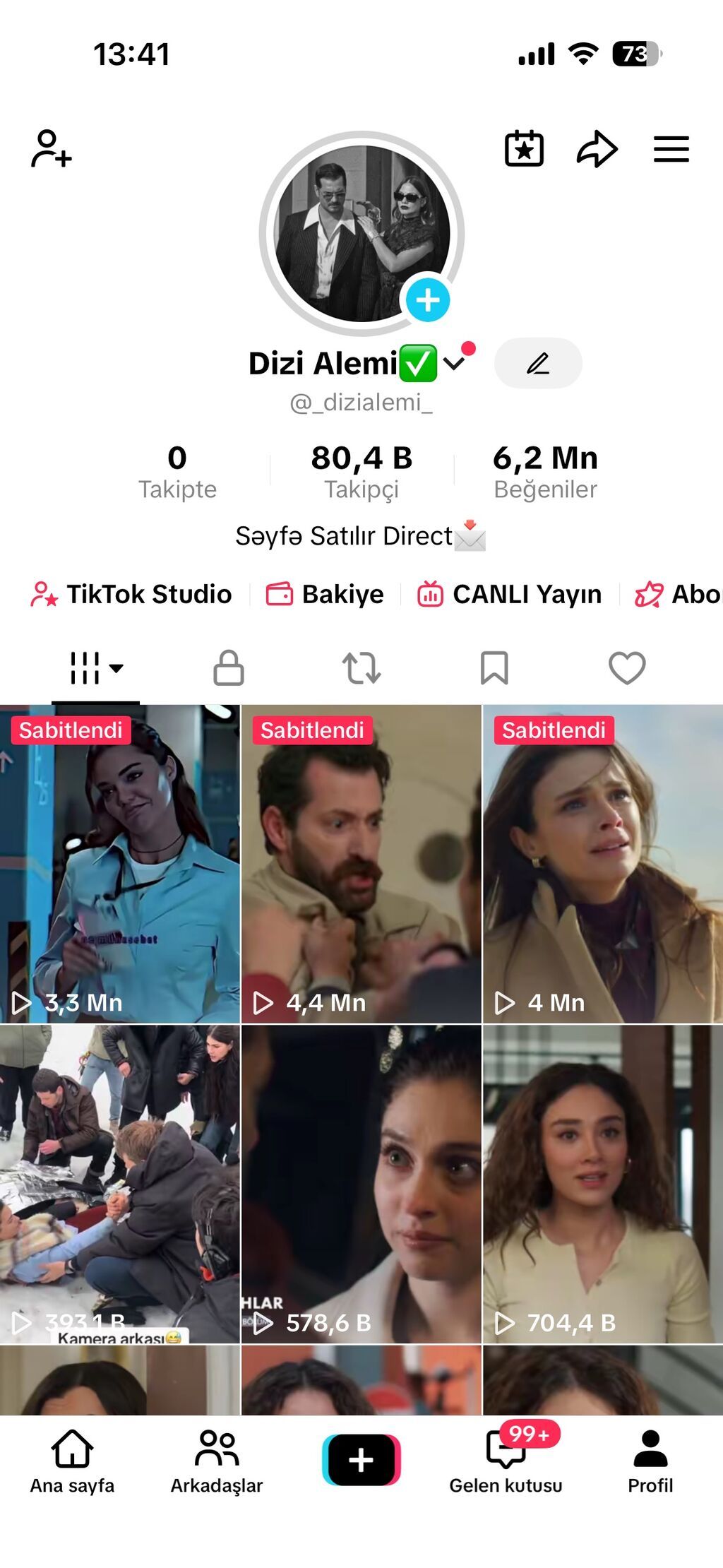Create a new video with plus button

[361, 1459]
